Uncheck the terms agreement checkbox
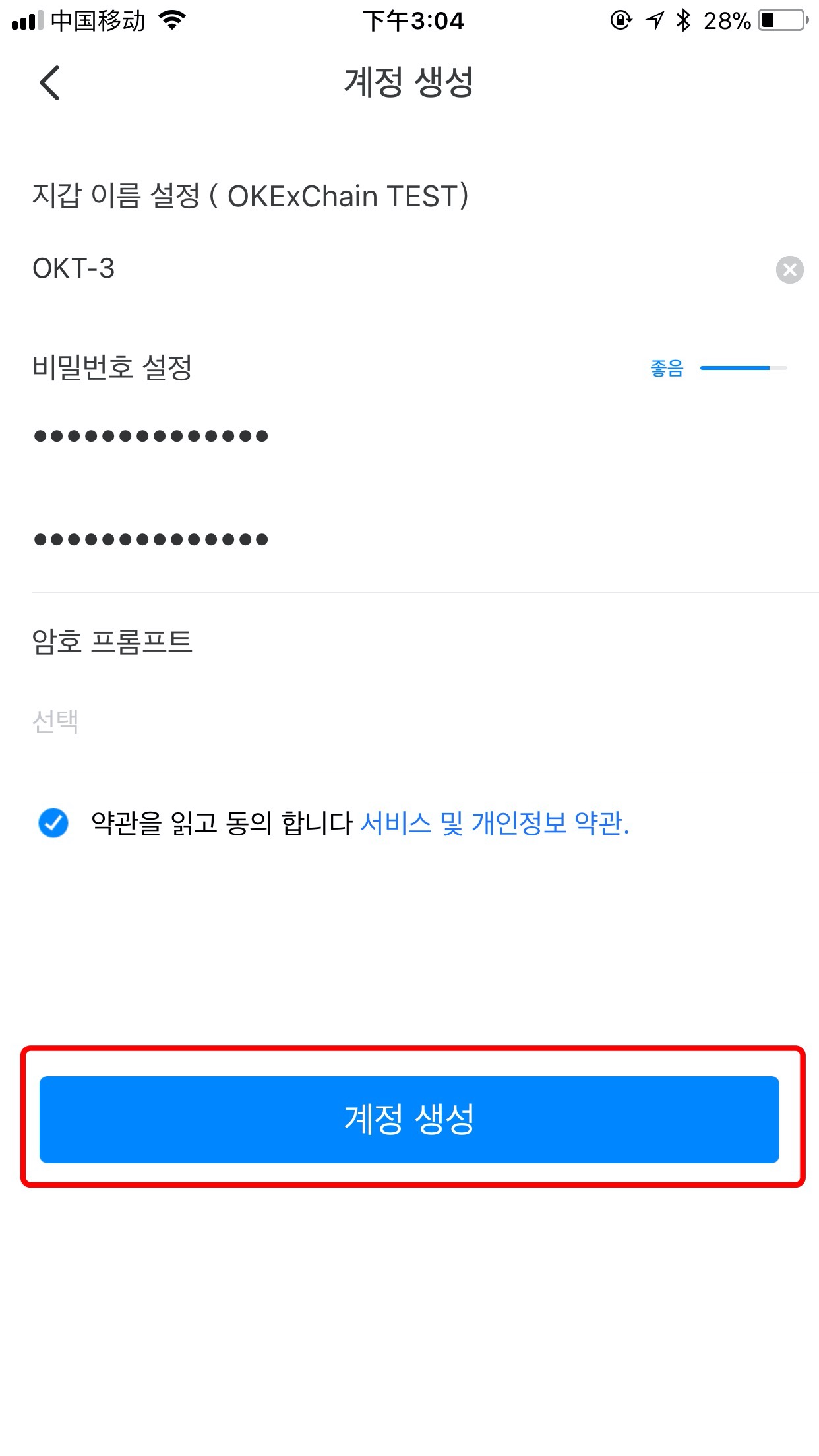The image size is (819, 1456). tap(53, 823)
